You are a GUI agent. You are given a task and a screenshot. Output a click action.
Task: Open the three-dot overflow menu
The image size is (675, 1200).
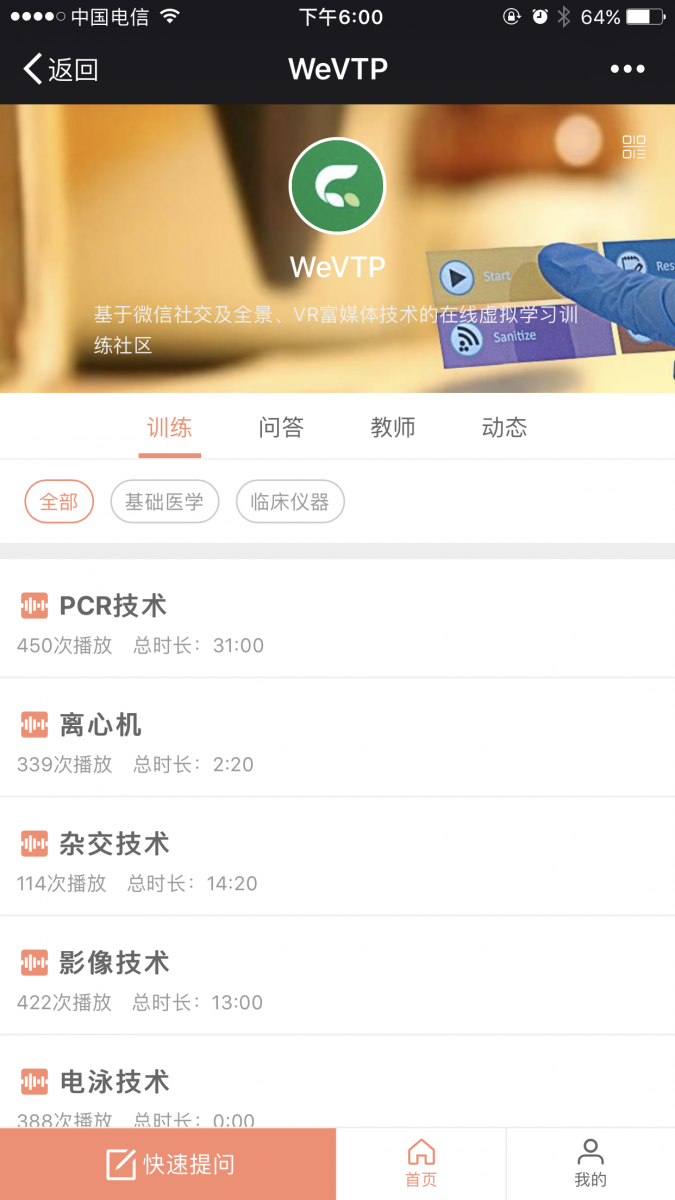coord(627,69)
